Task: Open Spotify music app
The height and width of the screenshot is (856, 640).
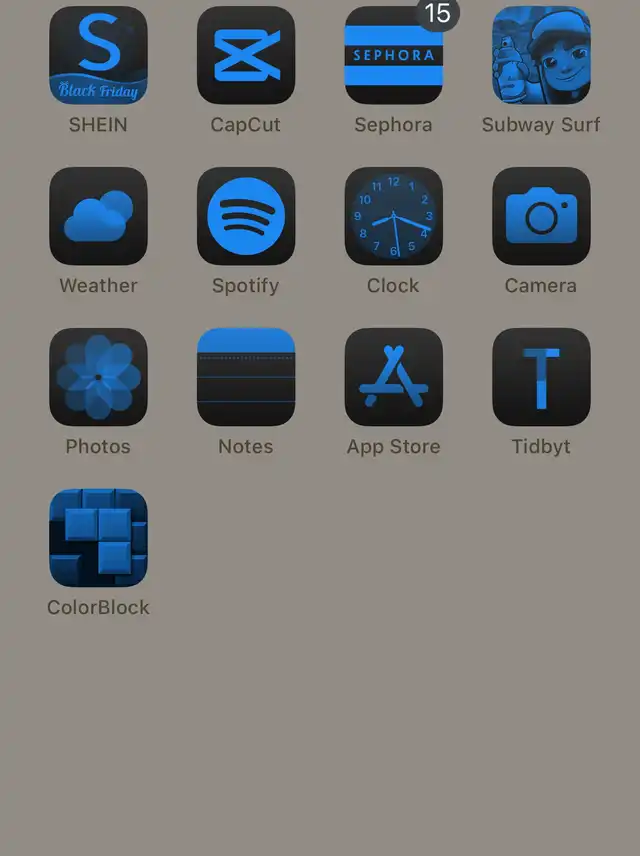Action: (x=246, y=216)
